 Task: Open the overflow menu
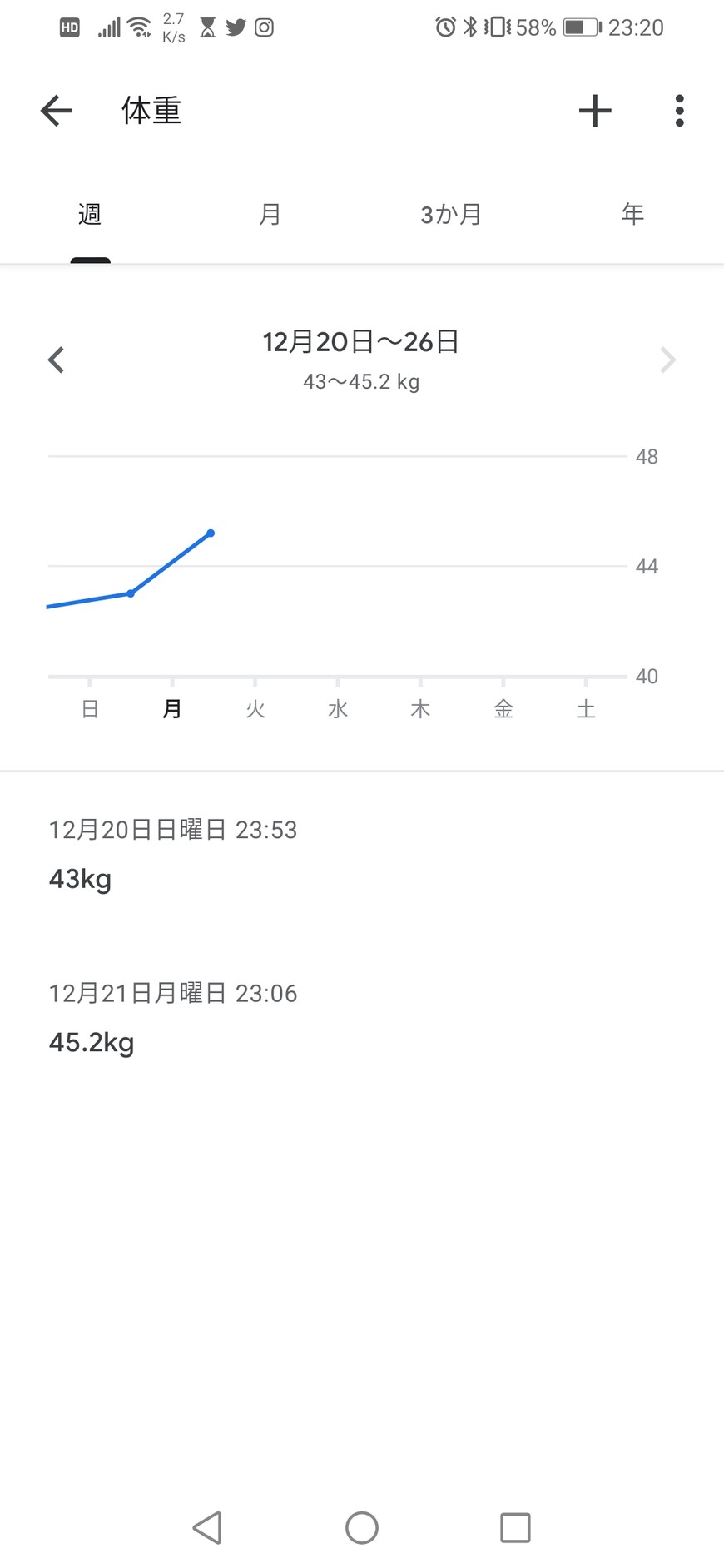[679, 111]
